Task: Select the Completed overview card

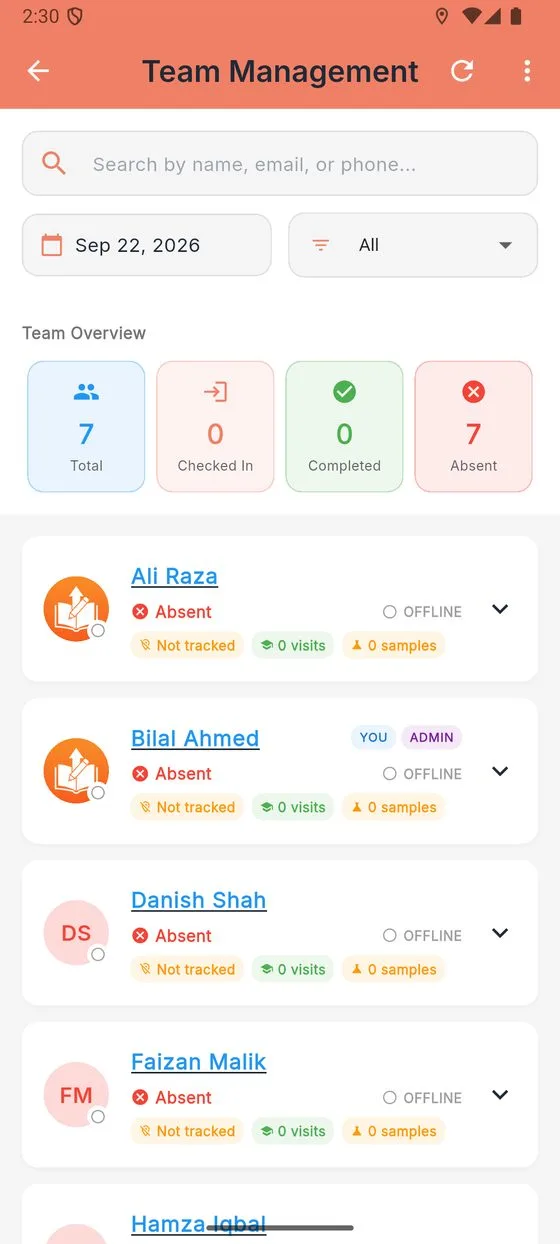Action: click(344, 427)
